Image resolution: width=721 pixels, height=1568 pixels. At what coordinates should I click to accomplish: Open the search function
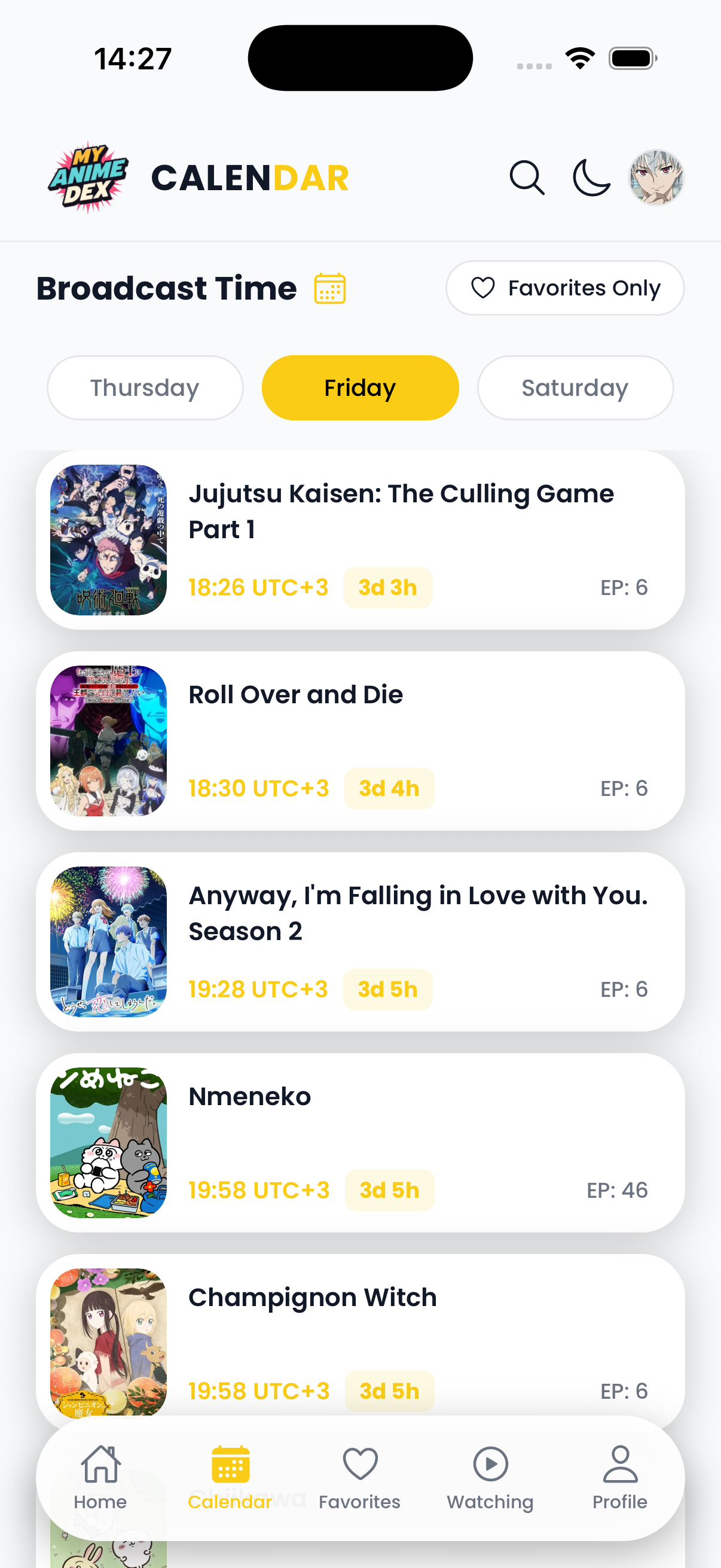pyautogui.click(x=526, y=178)
